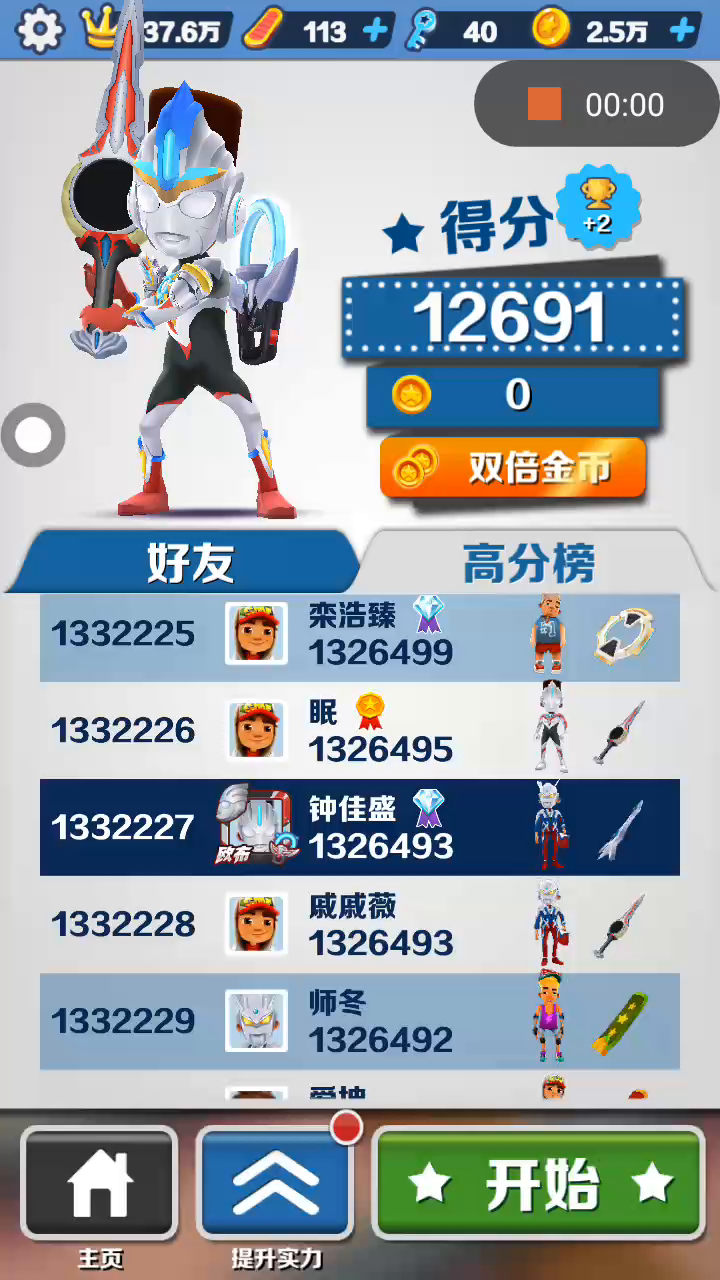Open the settings gear
Screen dimensions: 720x1280
click(39, 30)
